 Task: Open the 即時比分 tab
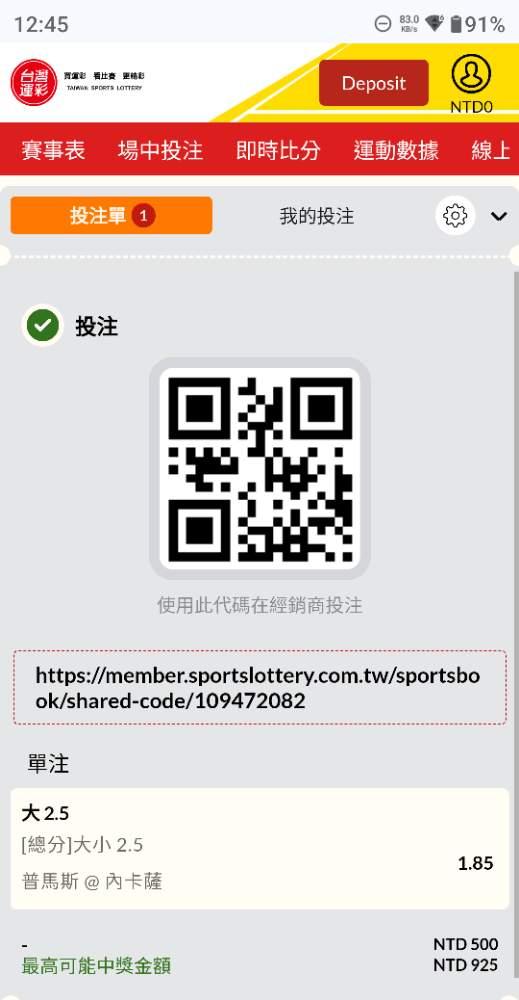click(x=278, y=151)
